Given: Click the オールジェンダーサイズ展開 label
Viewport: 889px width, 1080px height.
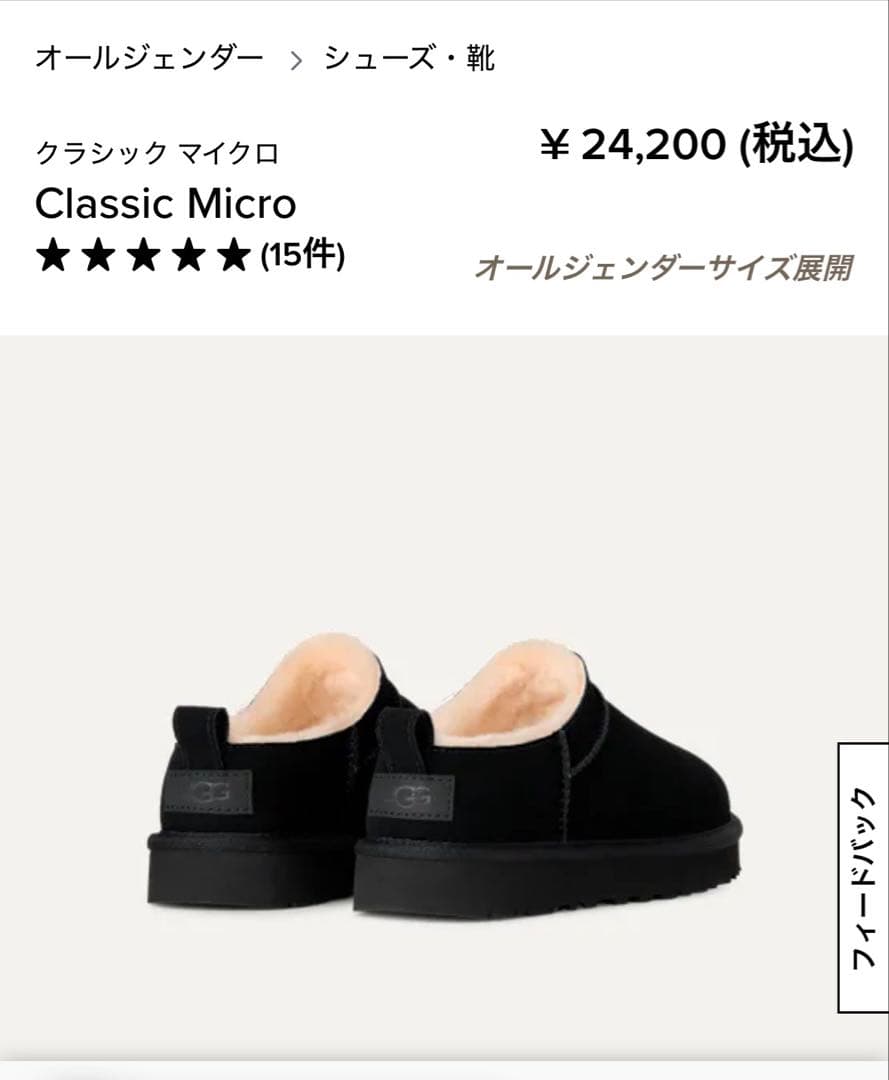Looking at the screenshot, I should click(x=671, y=267).
